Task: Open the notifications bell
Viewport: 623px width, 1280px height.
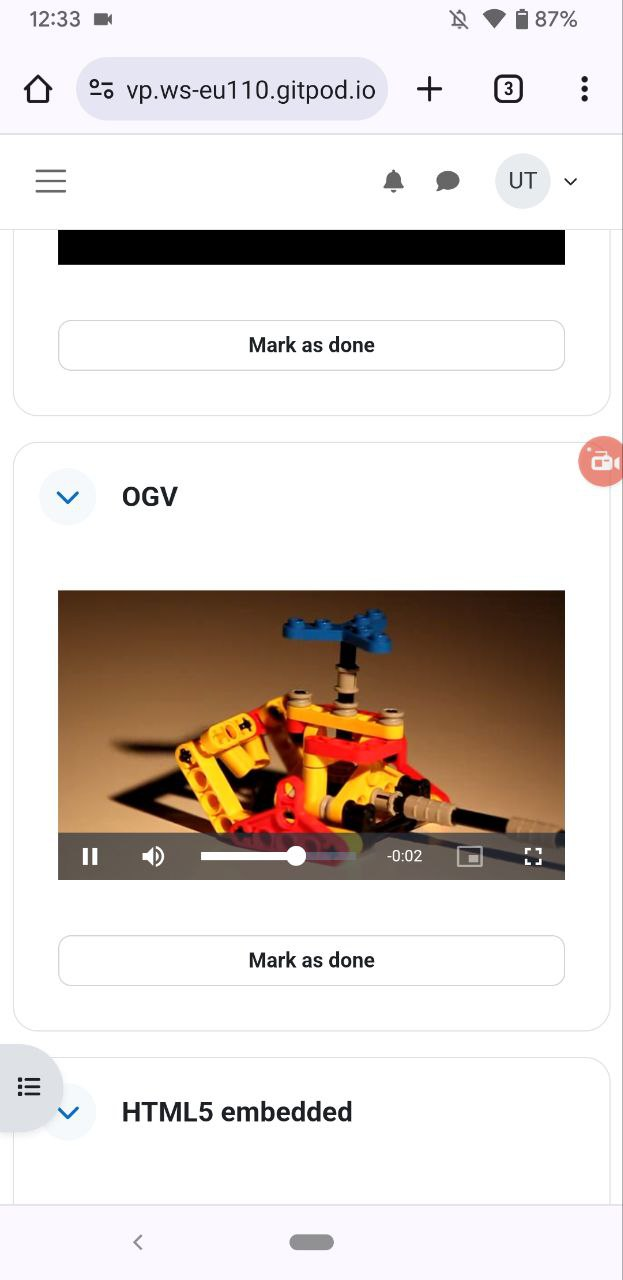Action: pyautogui.click(x=394, y=181)
